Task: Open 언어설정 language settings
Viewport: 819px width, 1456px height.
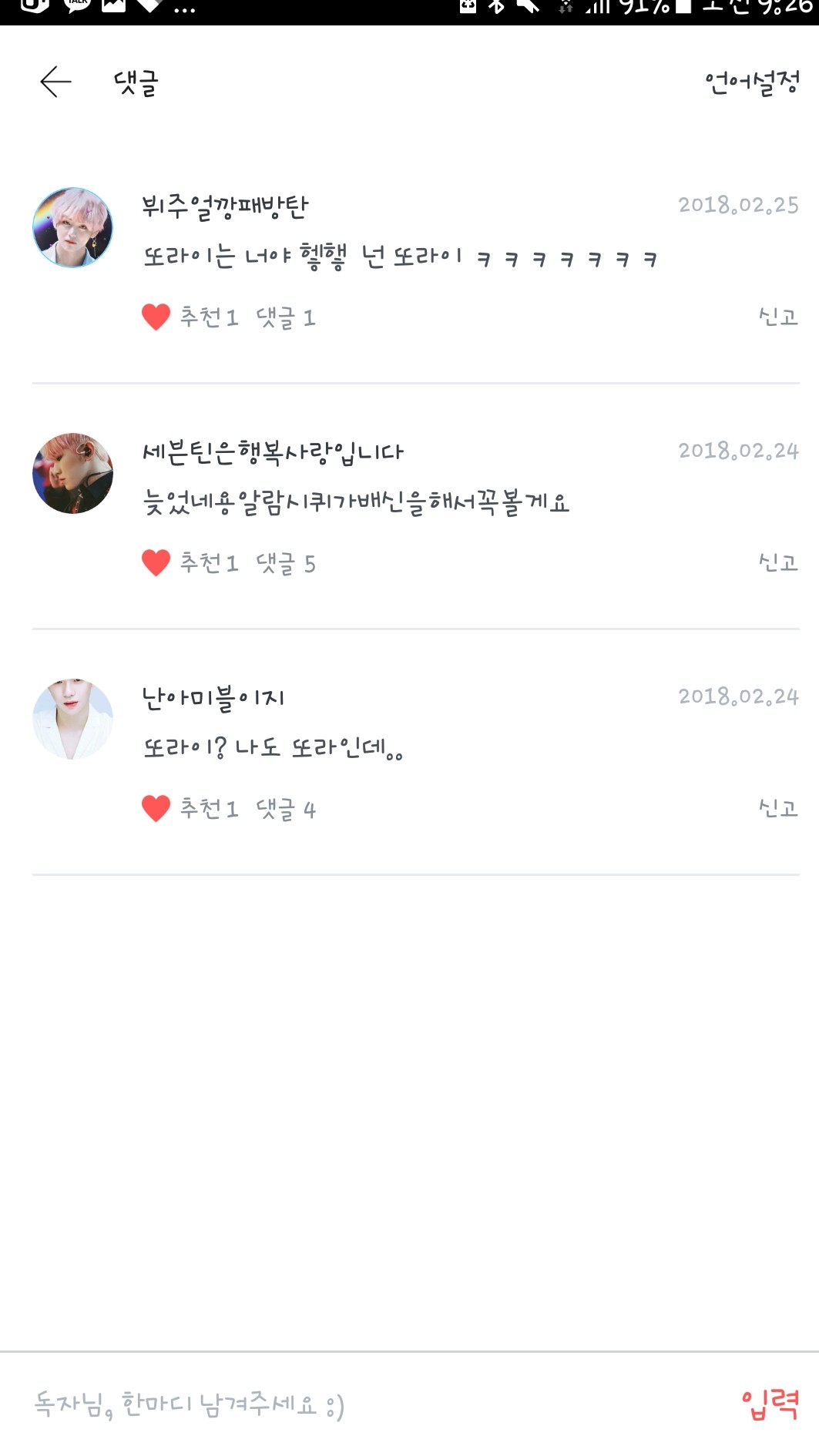Action: coord(752,82)
